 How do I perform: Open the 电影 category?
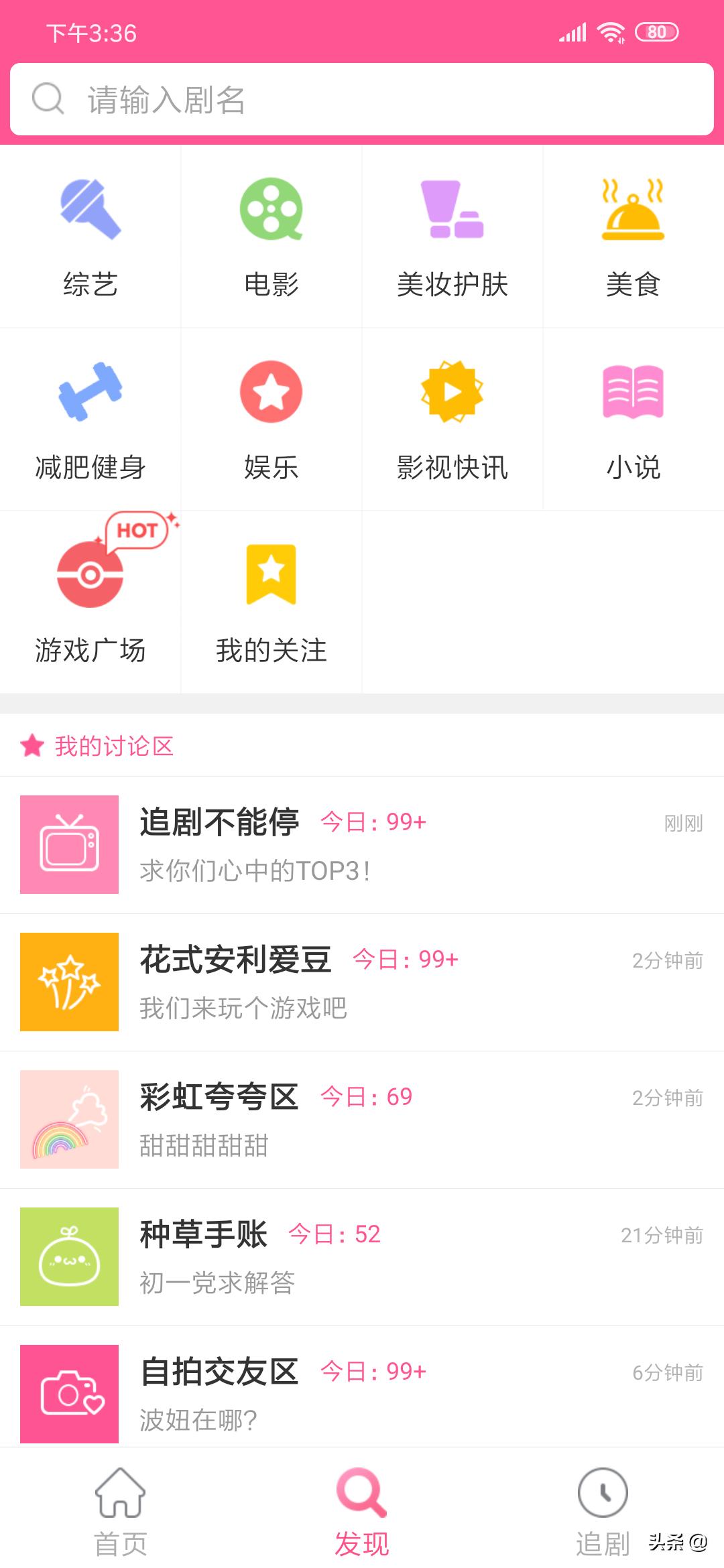tap(271, 237)
